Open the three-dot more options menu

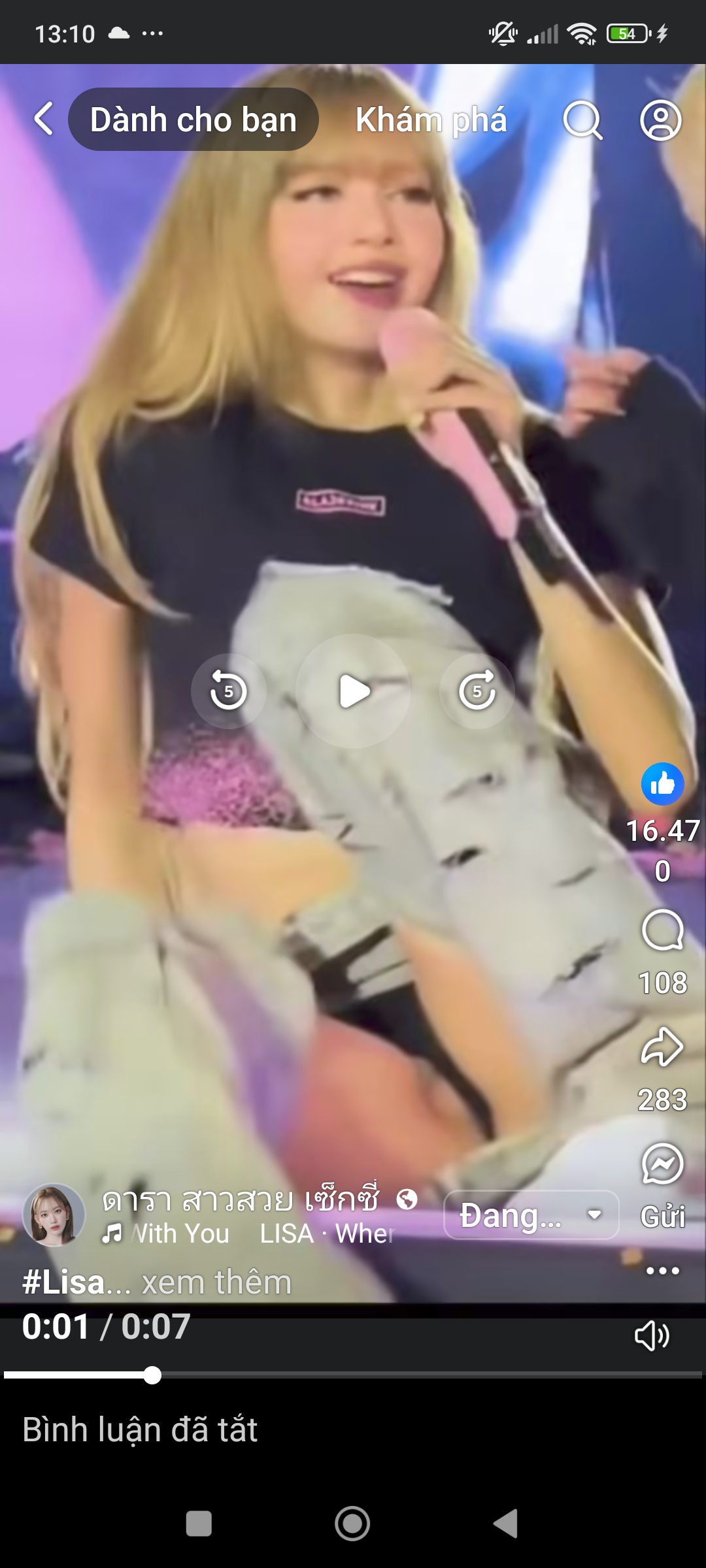coord(662,1271)
